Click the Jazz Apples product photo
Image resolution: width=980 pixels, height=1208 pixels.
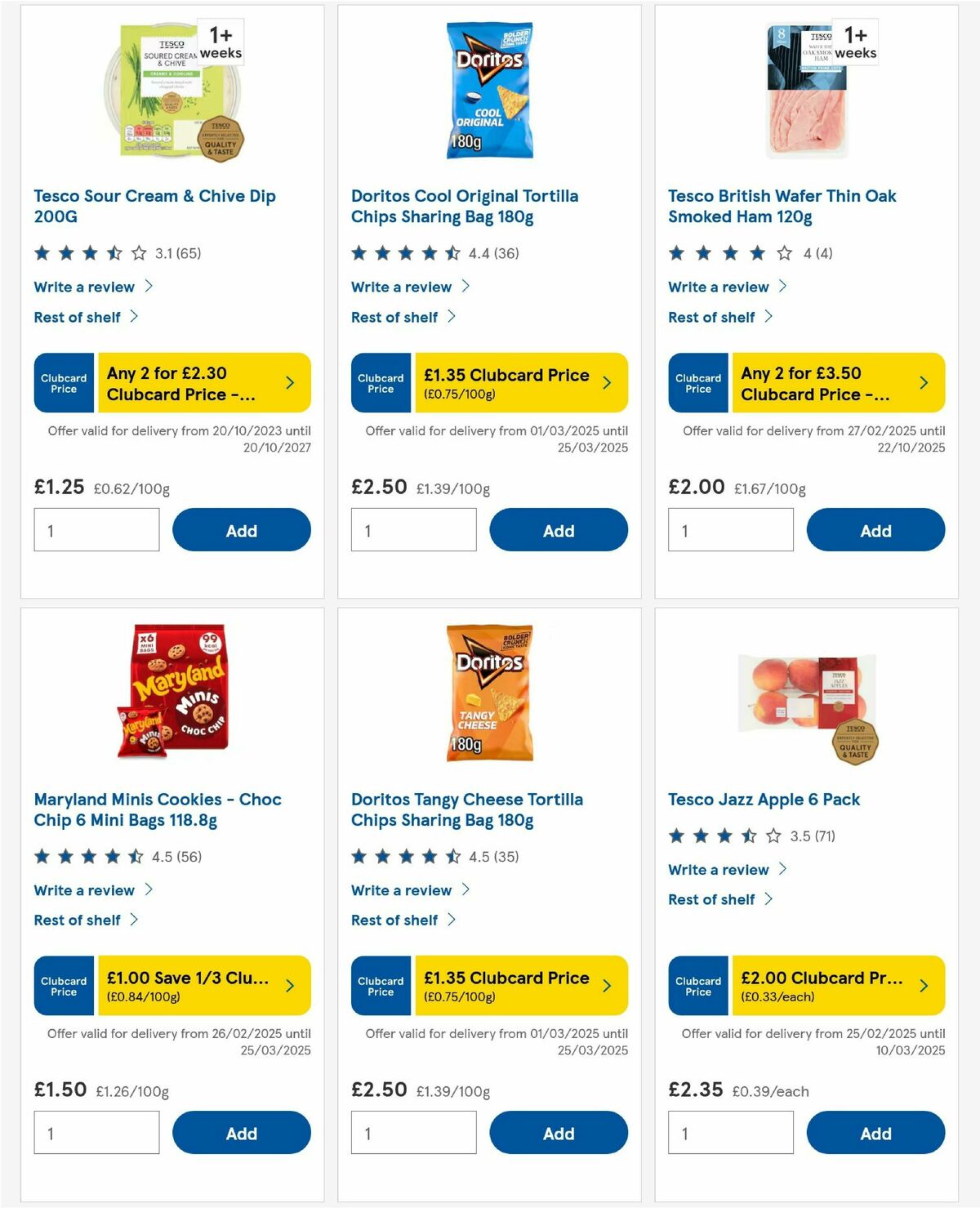coord(804,701)
